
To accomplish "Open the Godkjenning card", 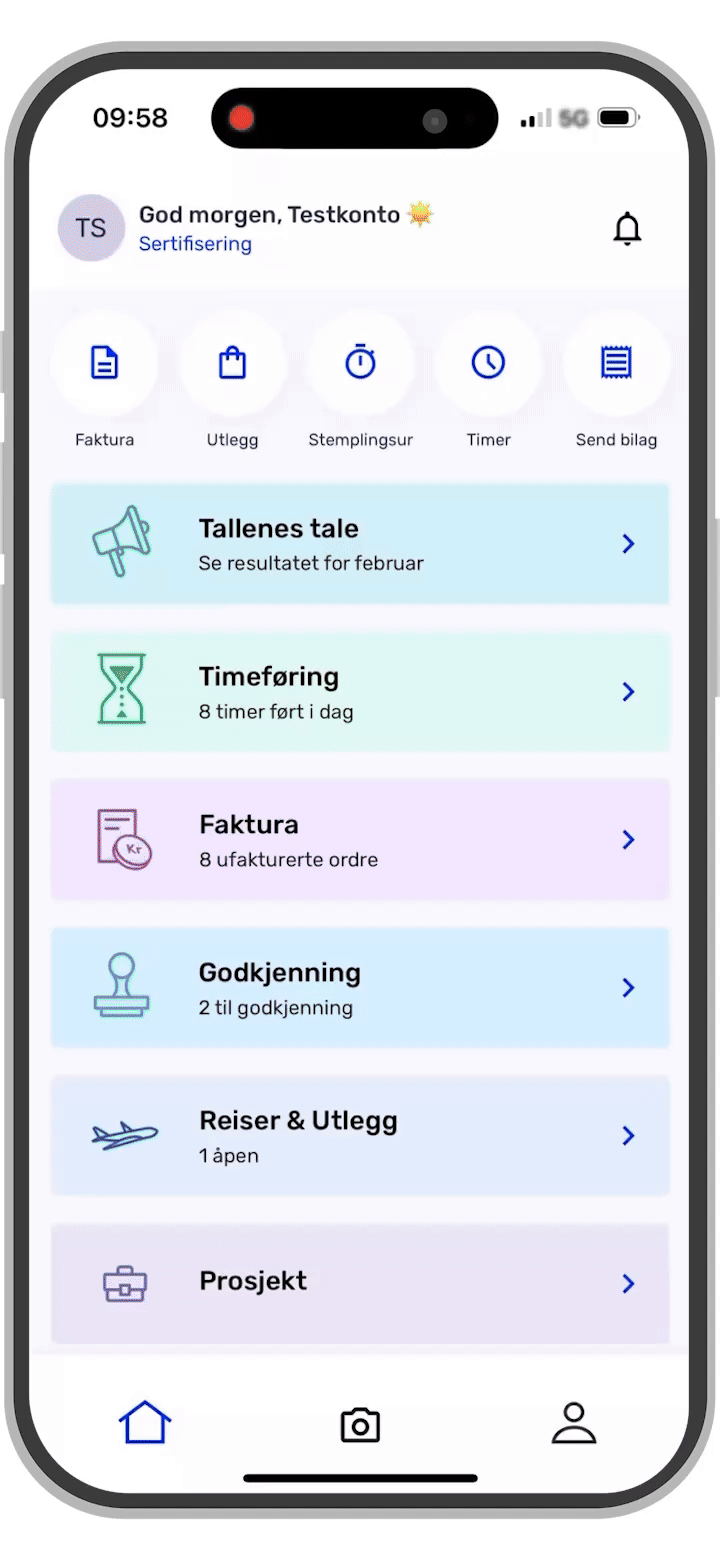I will coord(360,988).
